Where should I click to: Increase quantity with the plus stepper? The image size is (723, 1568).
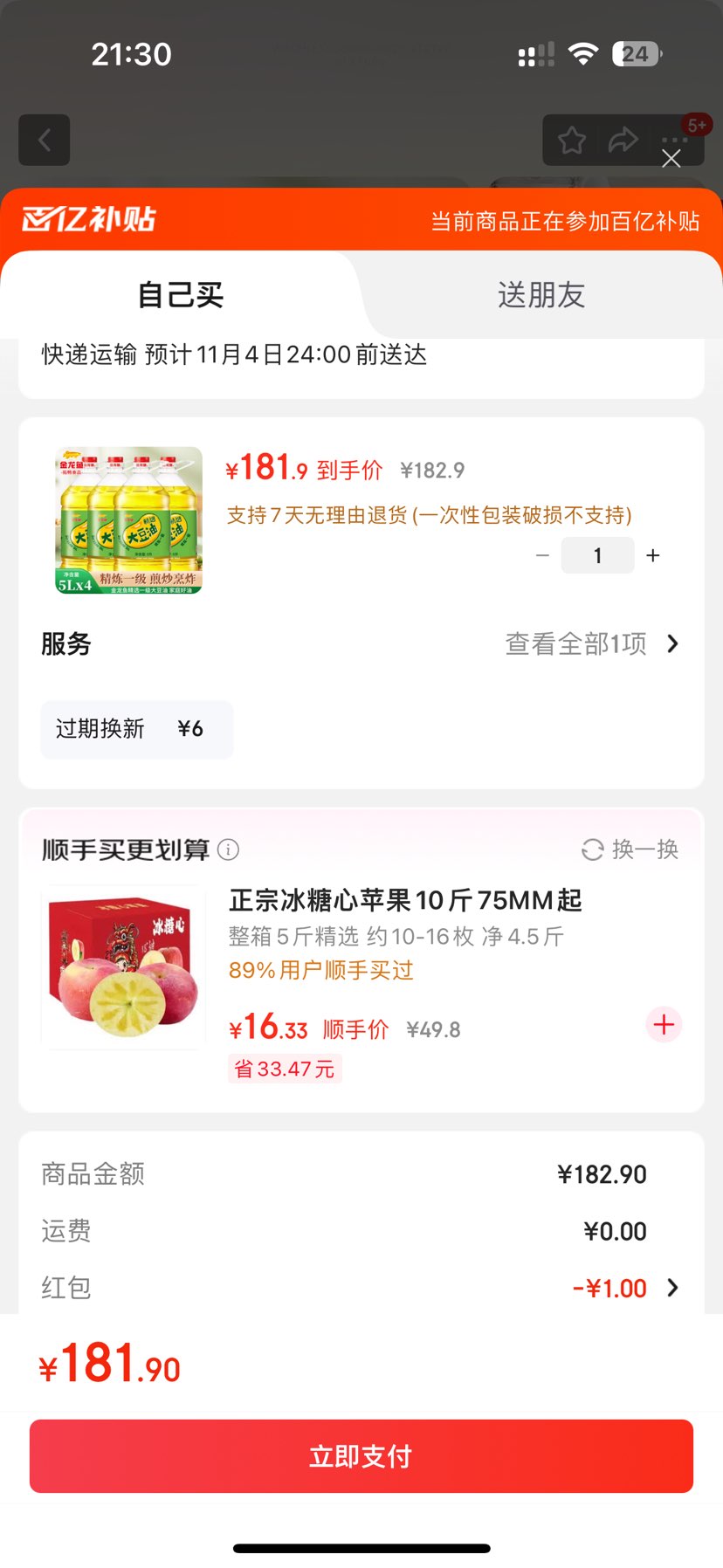pos(652,555)
